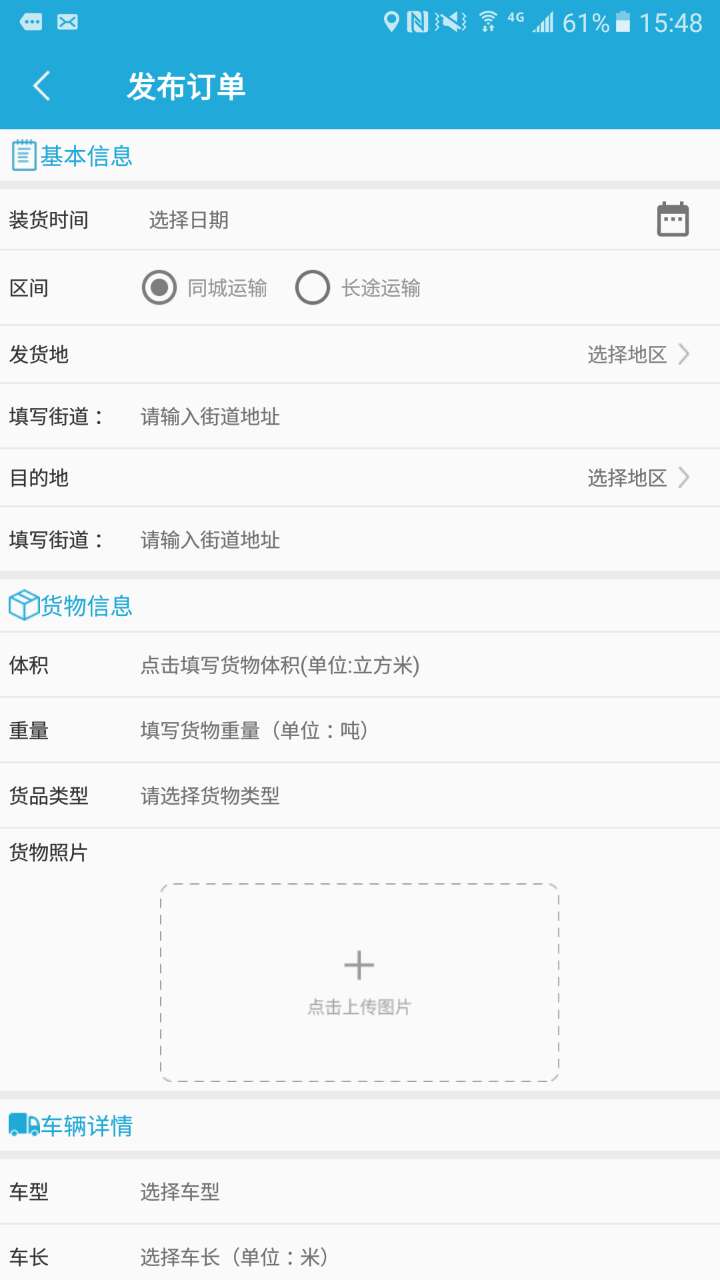Open 选择地区 for 发货地
720x1280 pixels.
(638, 354)
